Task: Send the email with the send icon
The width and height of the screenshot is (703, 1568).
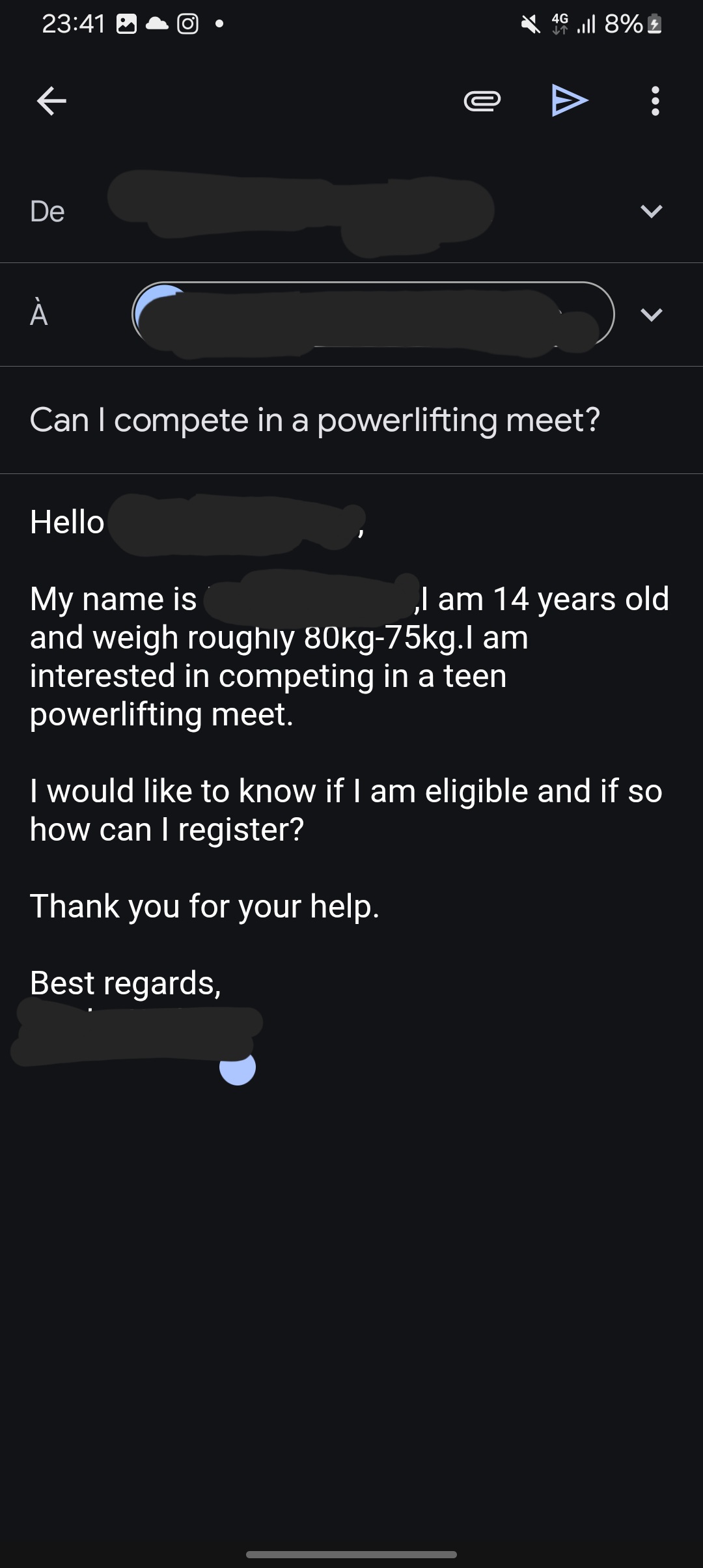Action: pyautogui.click(x=570, y=101)
